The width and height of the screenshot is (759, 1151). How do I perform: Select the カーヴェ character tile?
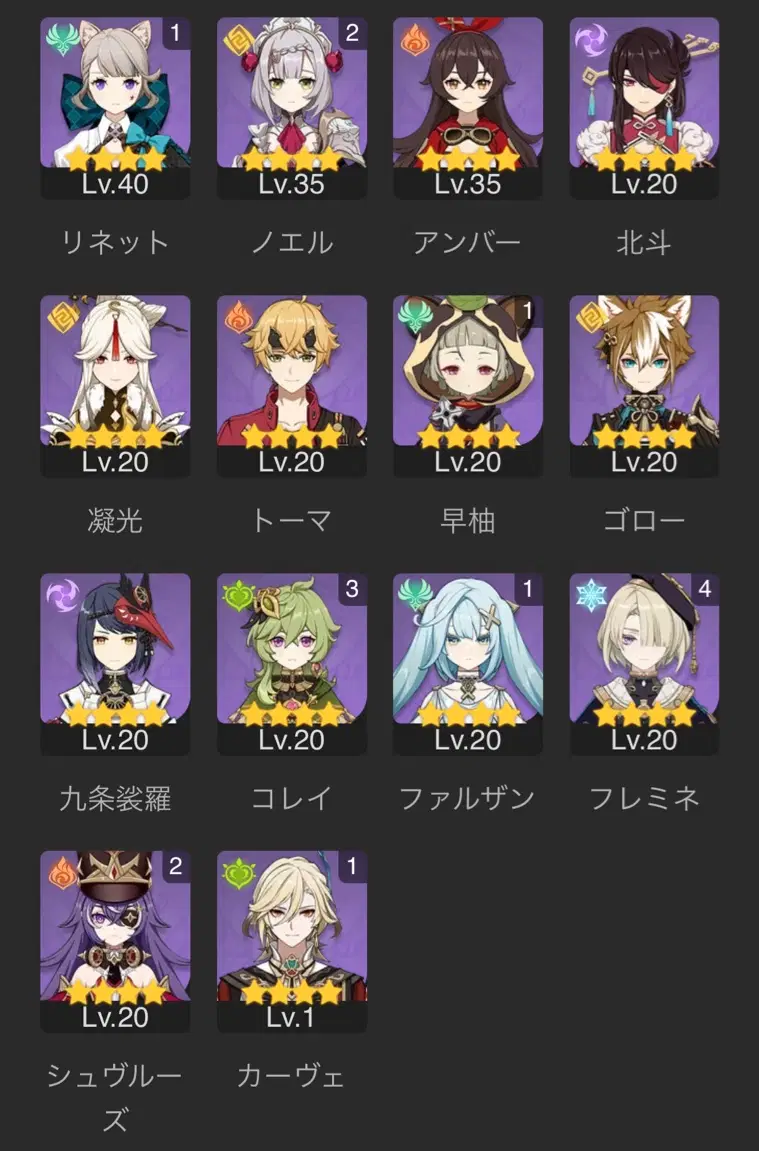point(292,941)
